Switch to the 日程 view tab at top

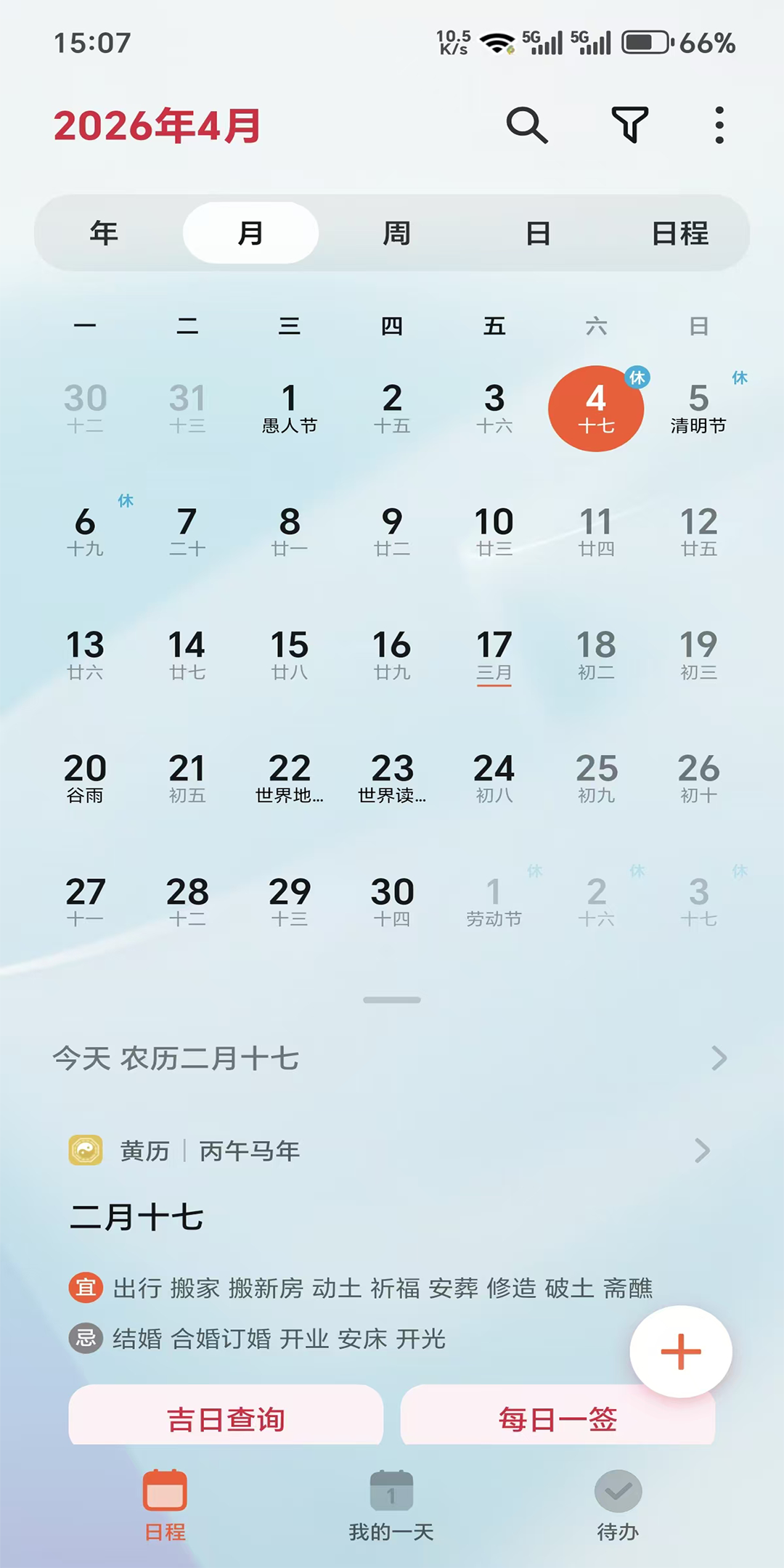coord(680,233)
